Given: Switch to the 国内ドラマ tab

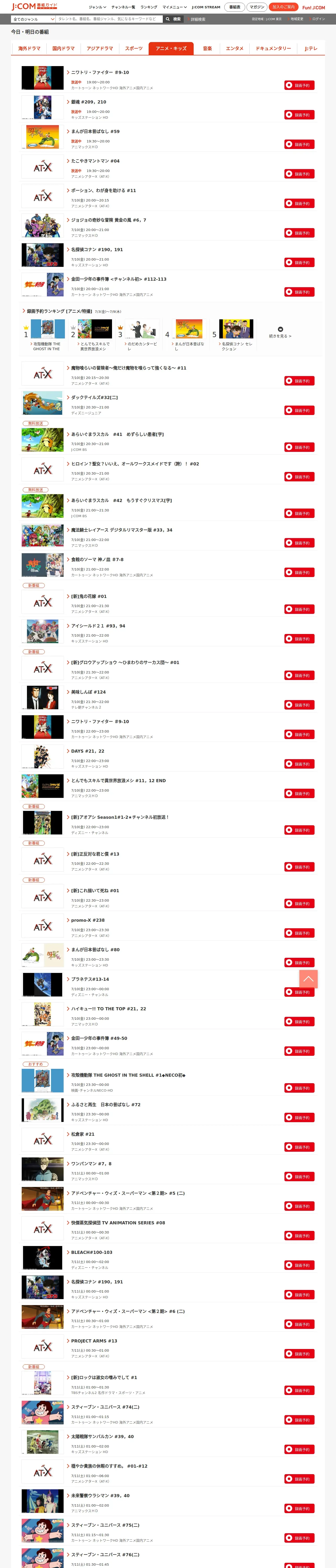Looking at the screenshot, I should pos(63,49).
